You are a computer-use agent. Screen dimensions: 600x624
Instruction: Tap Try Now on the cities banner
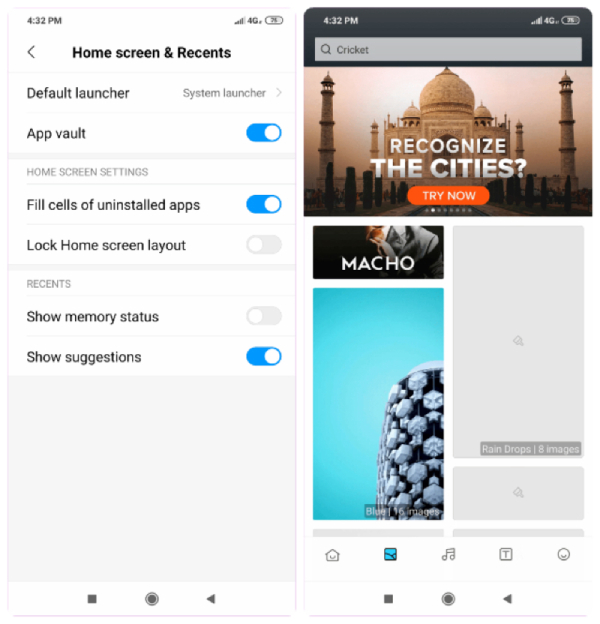(x=448, y=196)
